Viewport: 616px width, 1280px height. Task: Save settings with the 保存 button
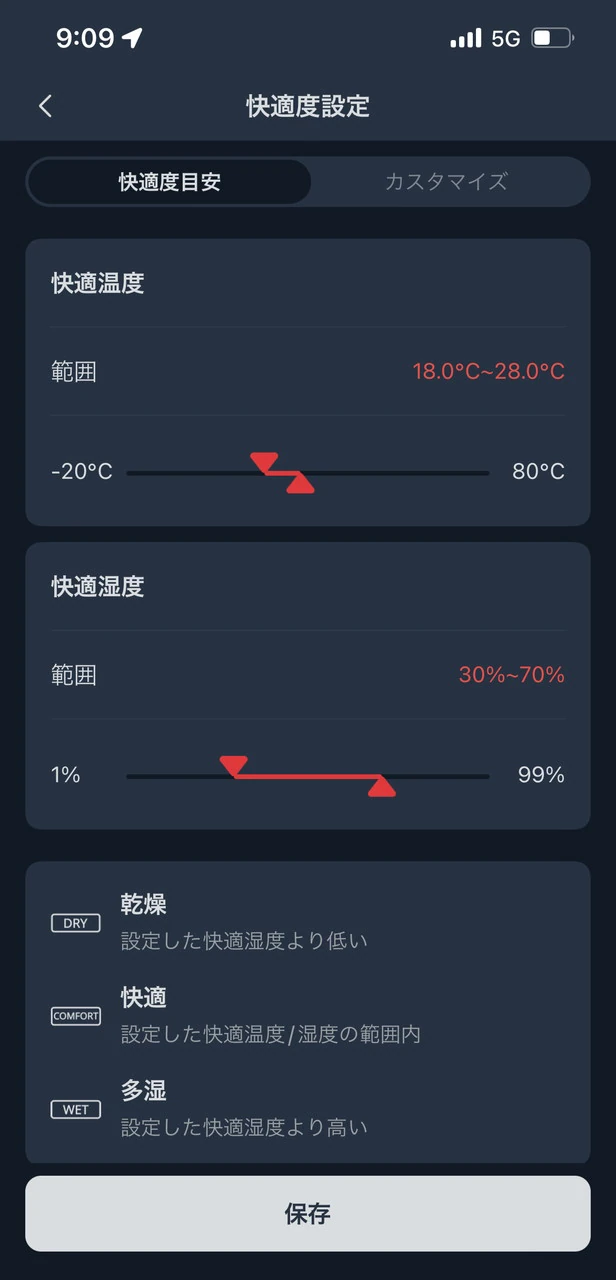tap(307, 1214)
